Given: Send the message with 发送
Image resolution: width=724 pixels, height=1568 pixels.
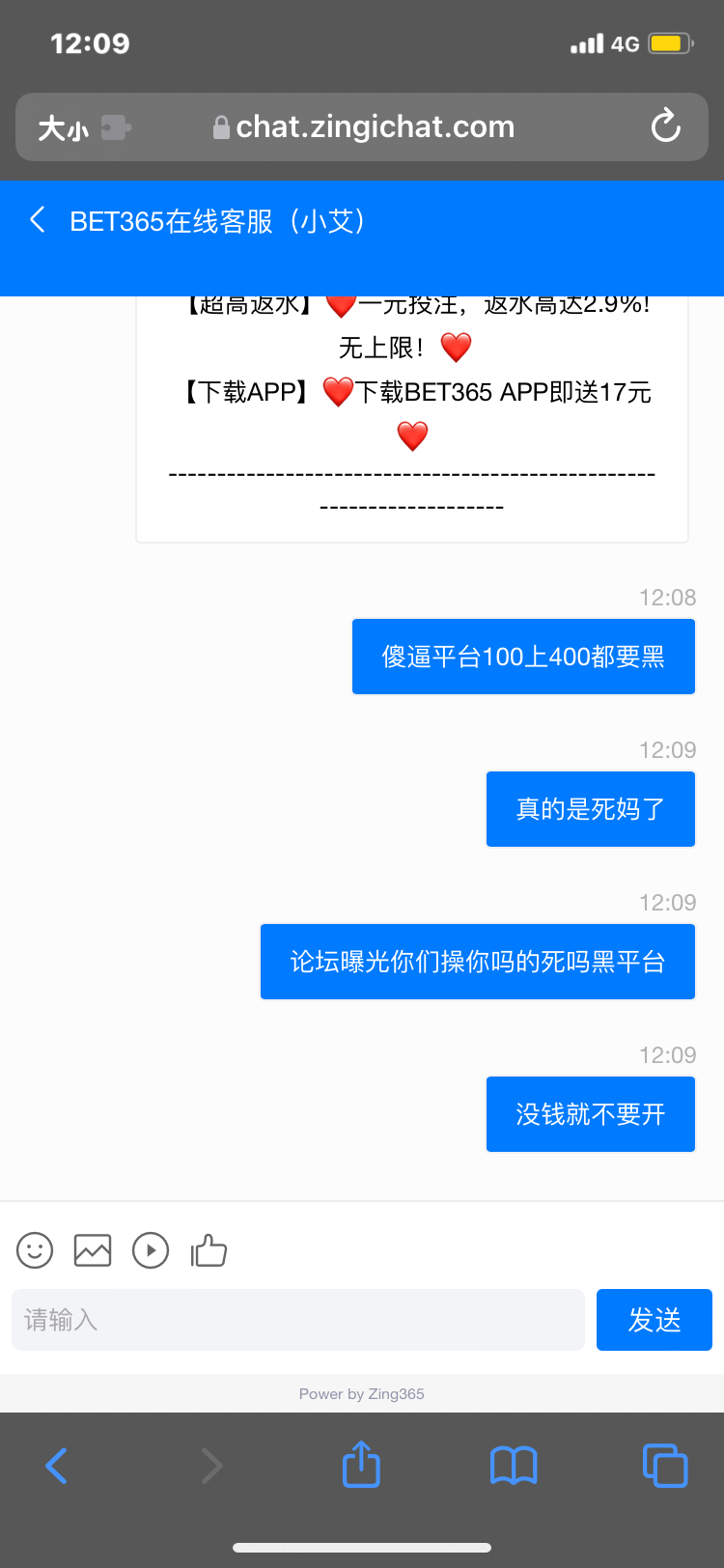Looking at the screenshot, I should tap(654, 1320).
